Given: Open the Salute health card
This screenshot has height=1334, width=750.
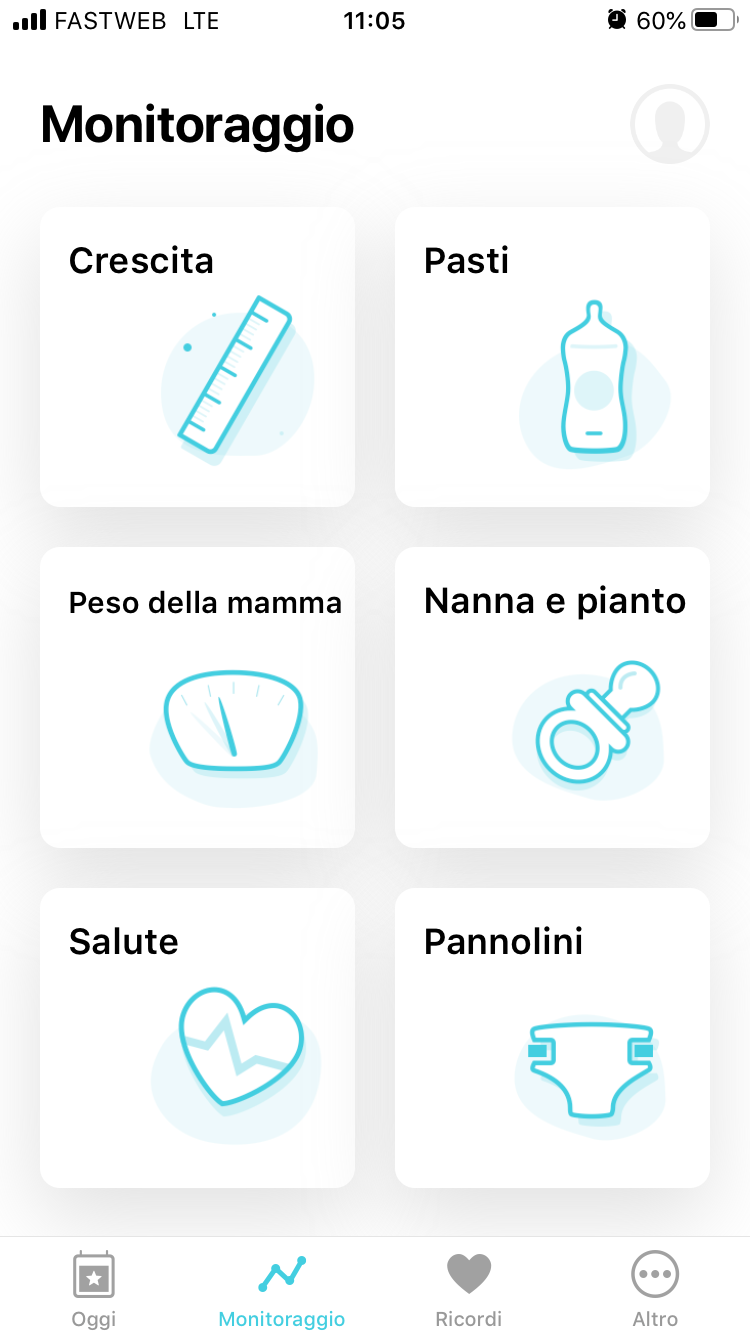Looking at the screenshot, I should tap(197, 1037).
